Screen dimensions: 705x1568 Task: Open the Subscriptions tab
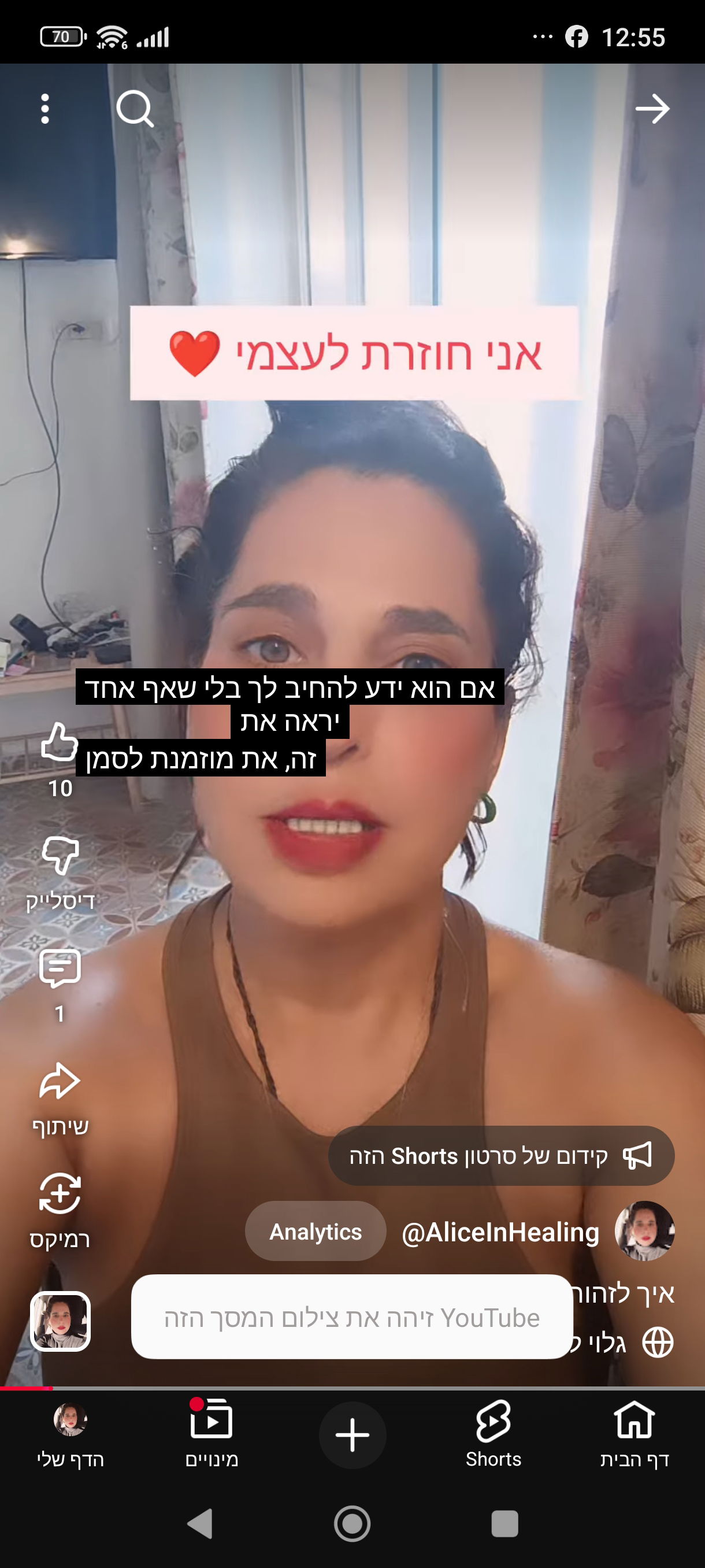(211, 1433)
